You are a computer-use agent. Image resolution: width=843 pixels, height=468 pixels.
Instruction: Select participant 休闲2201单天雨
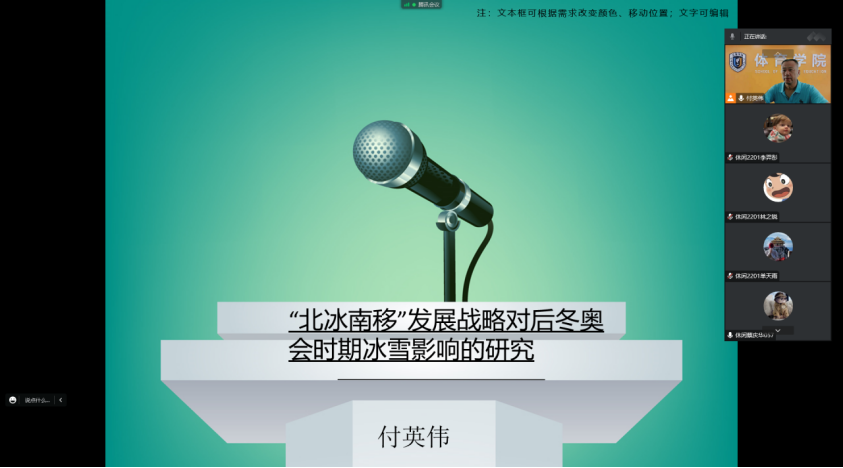(777, 250)
